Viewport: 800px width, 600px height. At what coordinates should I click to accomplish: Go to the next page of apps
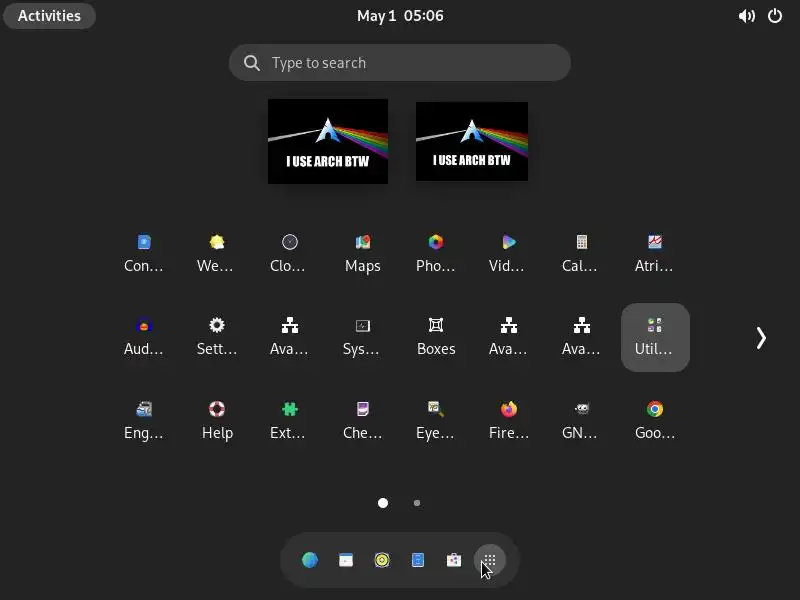click(x=761, y=338)
